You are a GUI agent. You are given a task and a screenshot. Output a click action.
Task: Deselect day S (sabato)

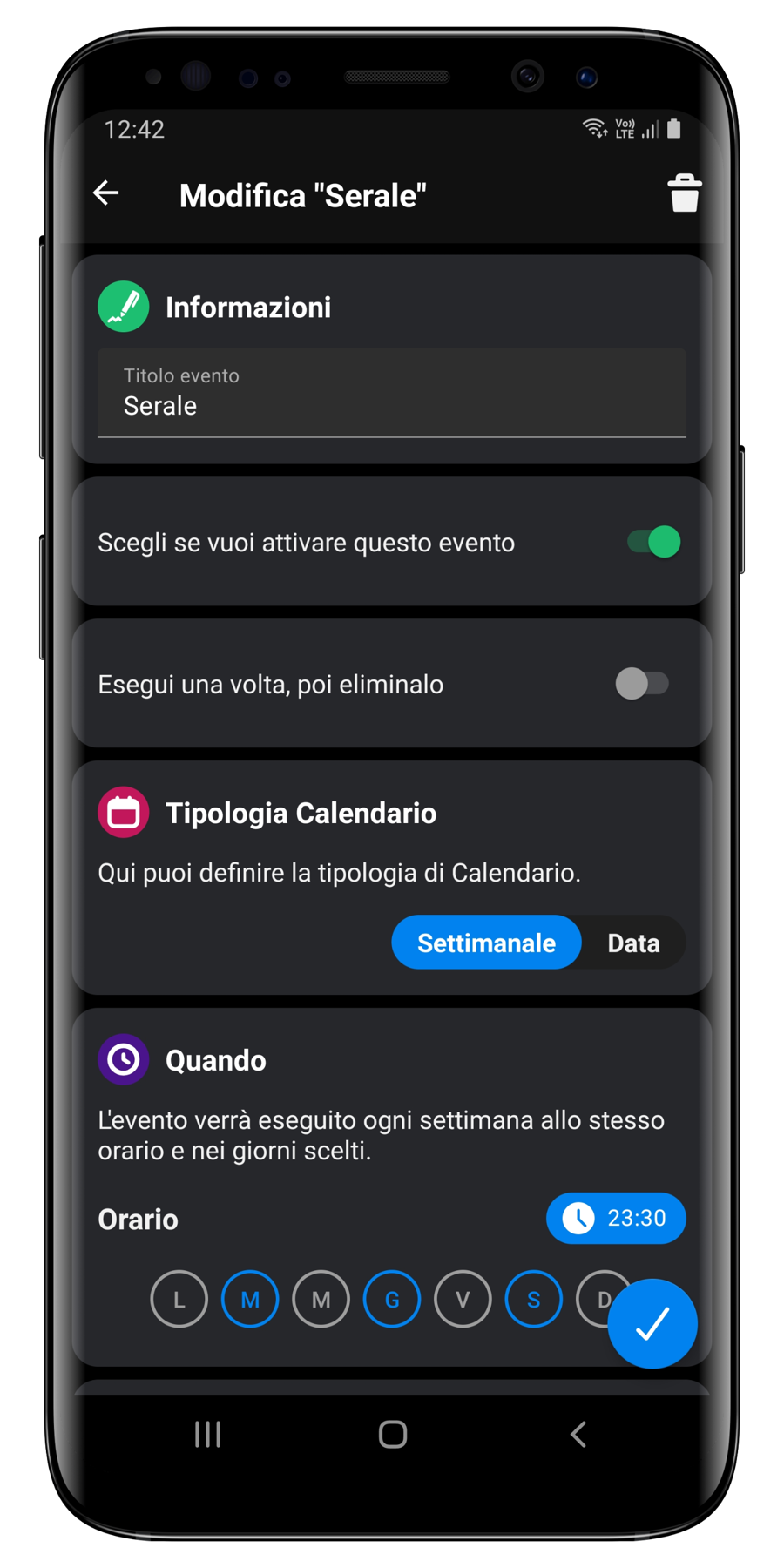tap(533, 1300)
